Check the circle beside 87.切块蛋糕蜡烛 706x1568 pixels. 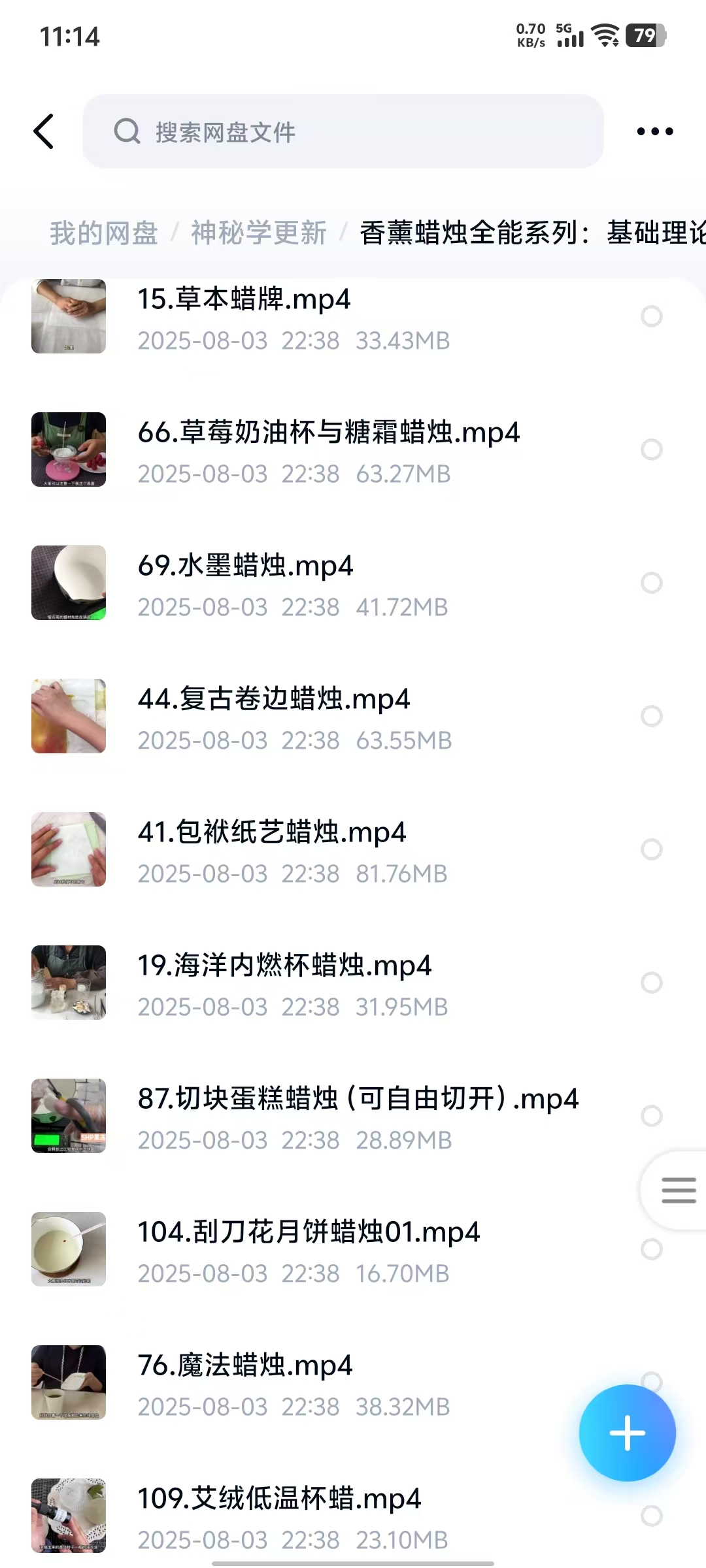tap(651, 1116)
